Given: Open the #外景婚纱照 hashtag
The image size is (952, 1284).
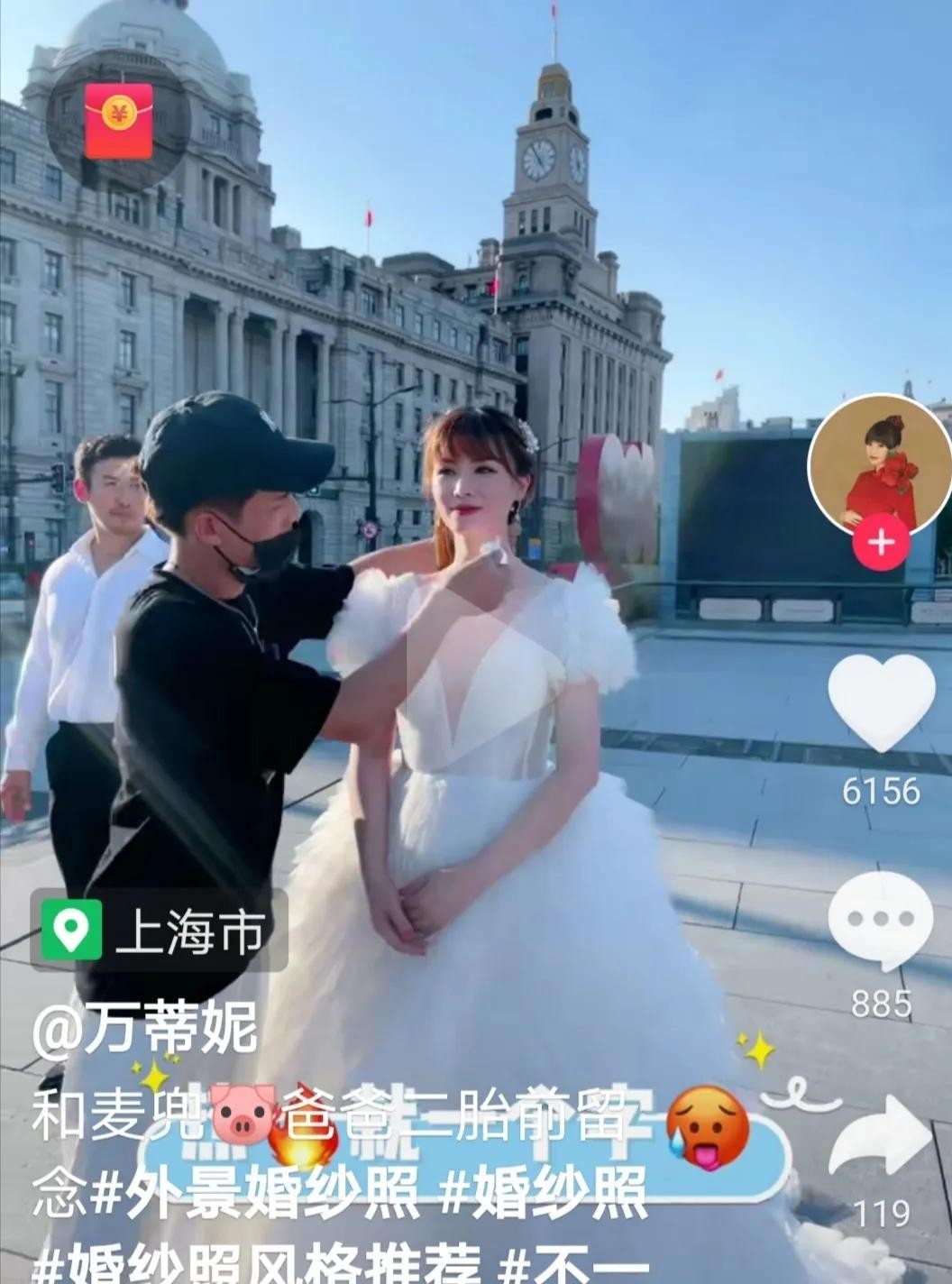Looking at the screenshot, I should (x=257, y=1197).
